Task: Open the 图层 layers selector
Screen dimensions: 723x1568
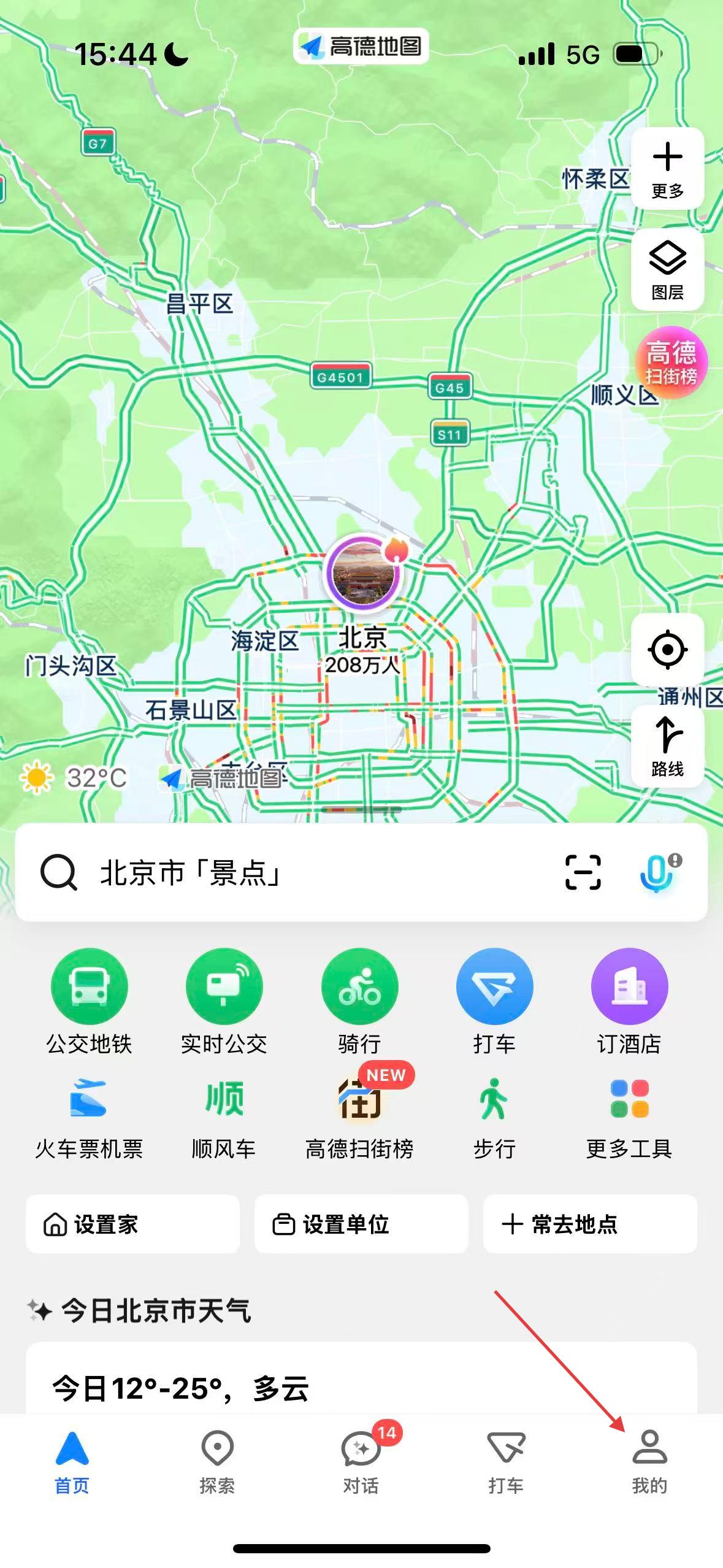Action: click(667, 269)
